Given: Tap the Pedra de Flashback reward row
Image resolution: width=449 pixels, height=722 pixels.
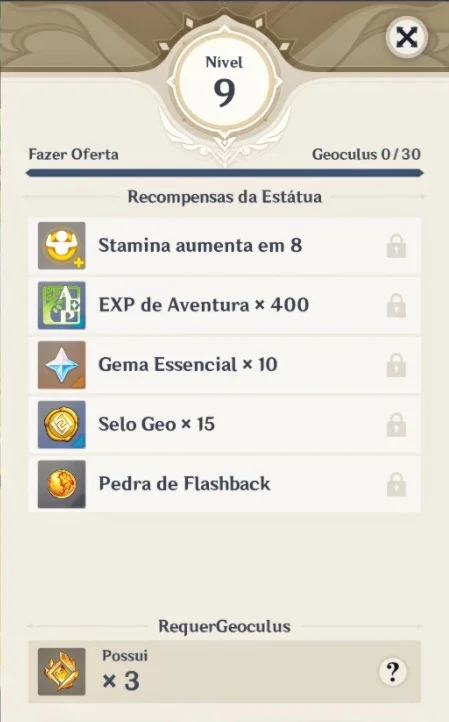Looking at the screenshot, I should click(224, 484).
